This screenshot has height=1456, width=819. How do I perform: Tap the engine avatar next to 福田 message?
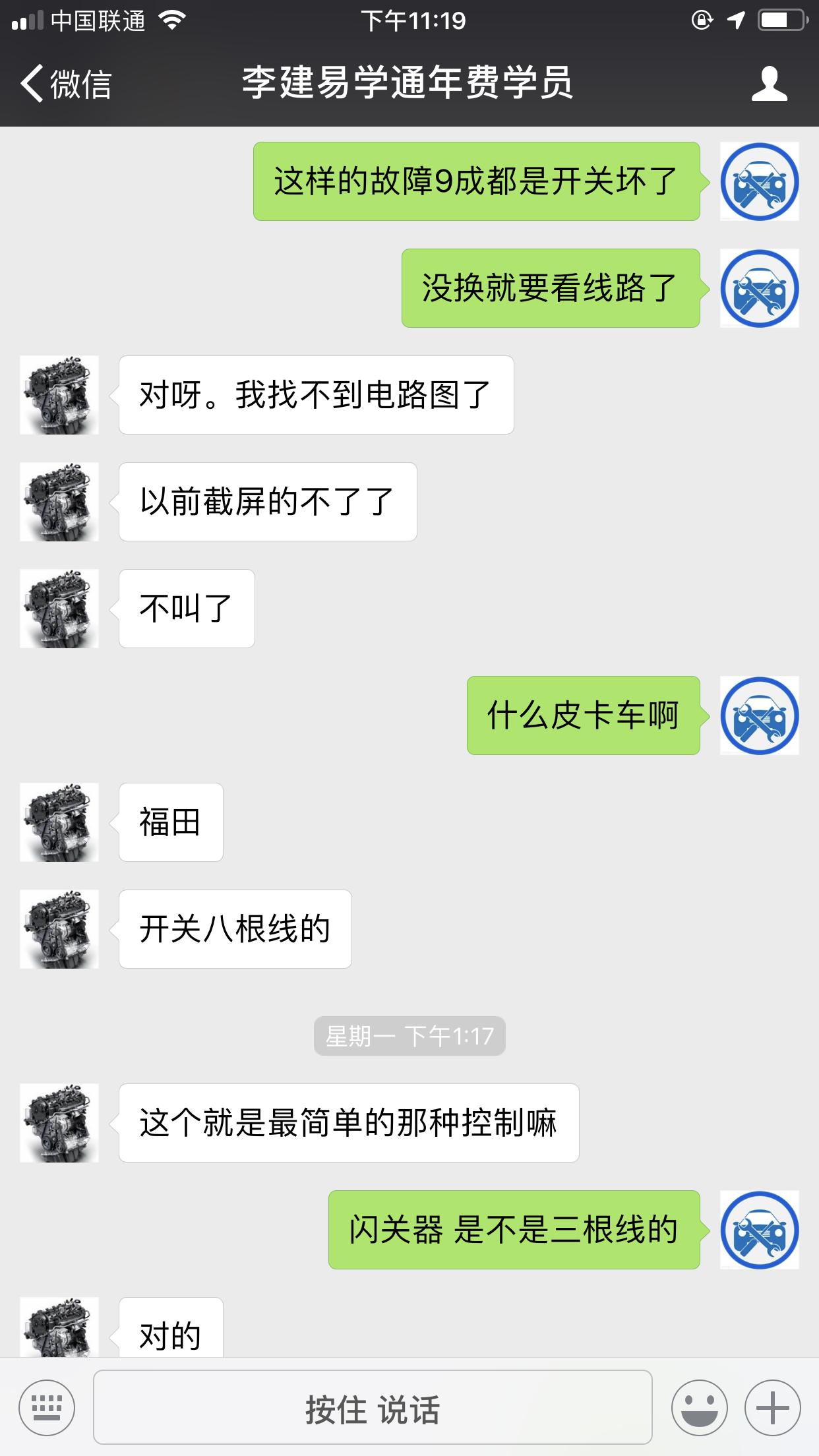point(59,822)
